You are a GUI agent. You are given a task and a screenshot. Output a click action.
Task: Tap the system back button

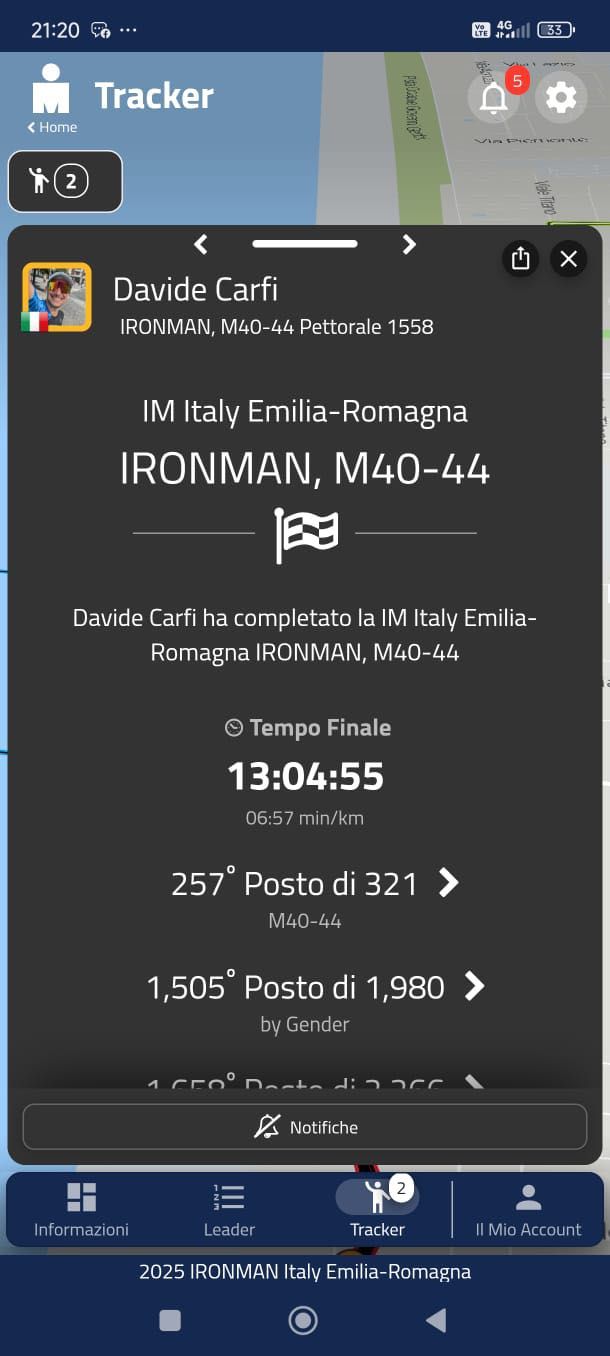coord(436,1321)
